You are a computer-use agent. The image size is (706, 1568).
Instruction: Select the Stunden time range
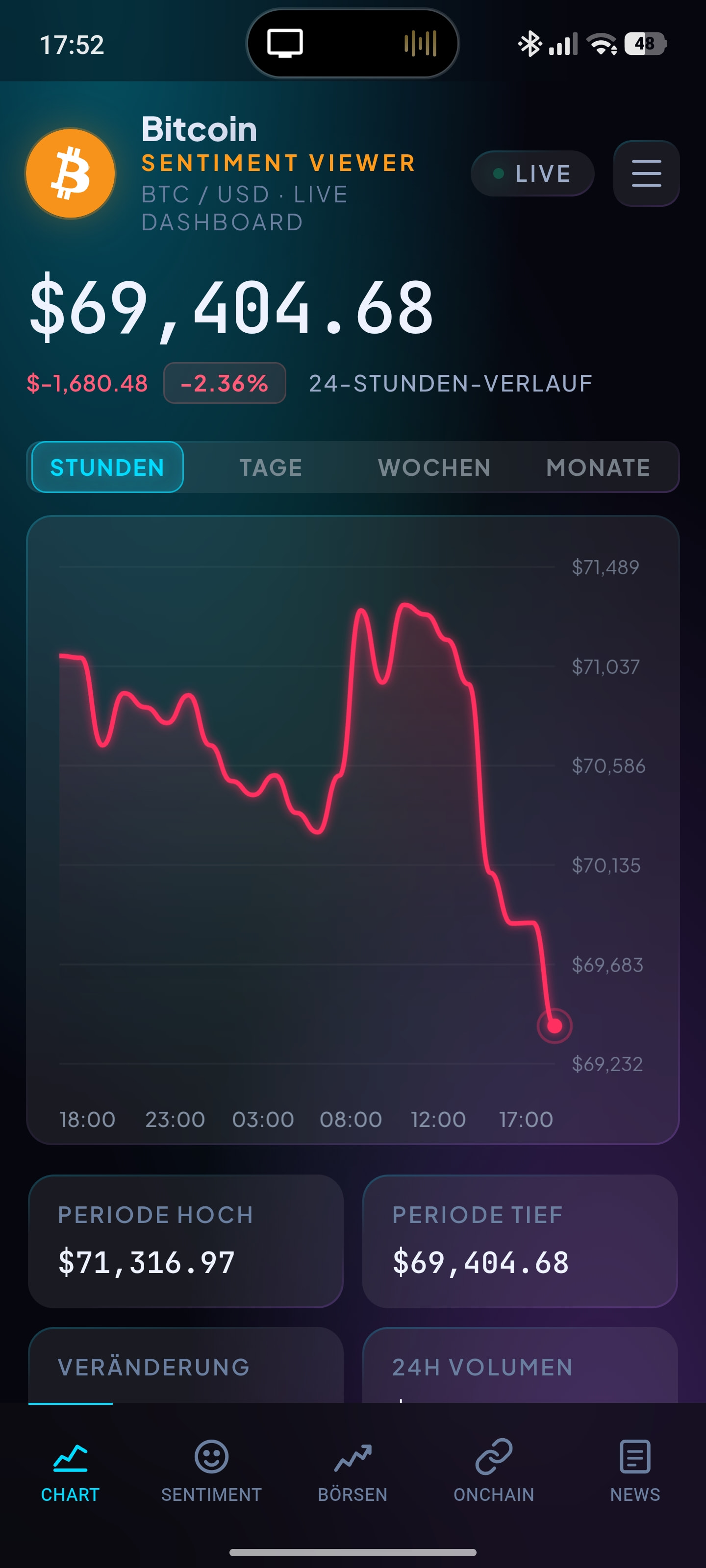107,467
